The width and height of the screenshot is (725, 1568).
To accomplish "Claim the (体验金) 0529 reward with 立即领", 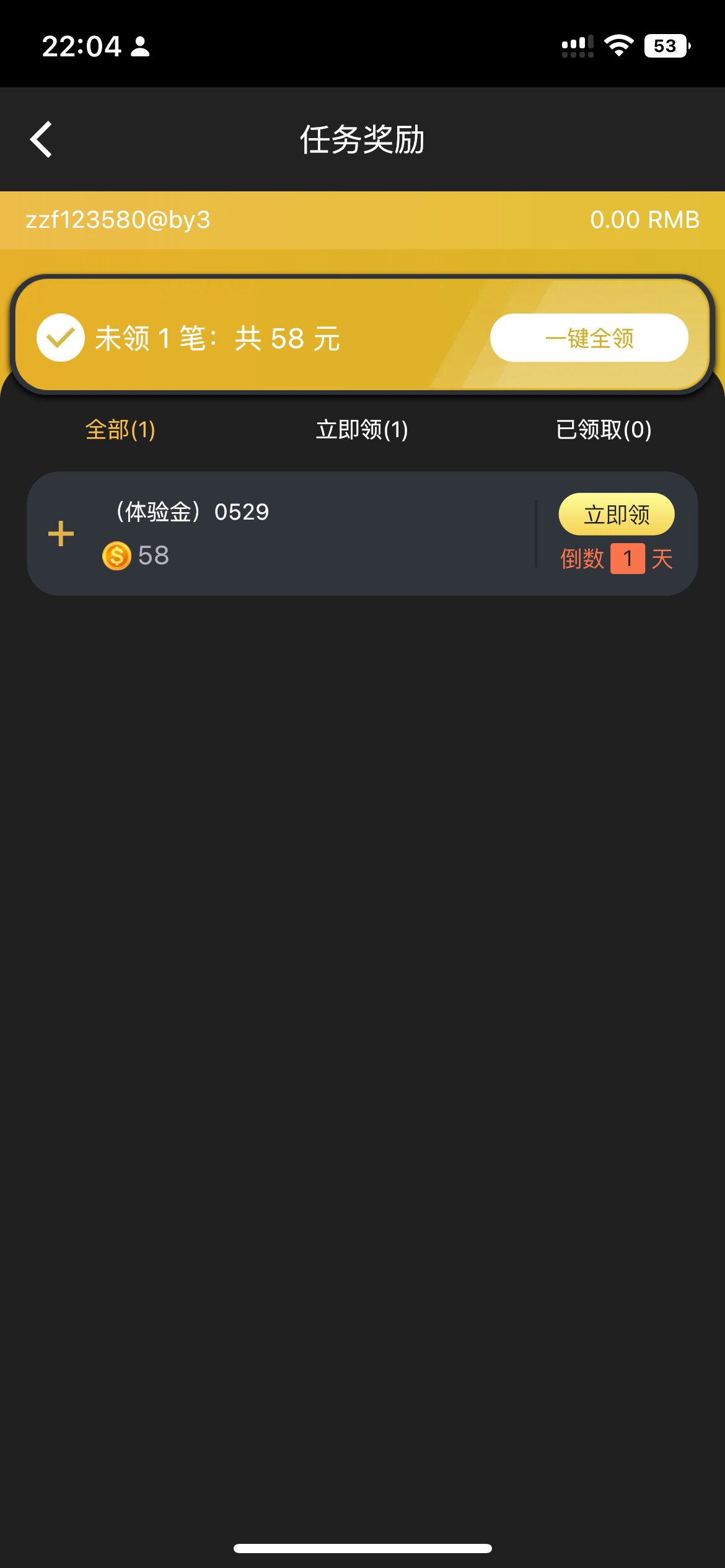I will 616,515.
